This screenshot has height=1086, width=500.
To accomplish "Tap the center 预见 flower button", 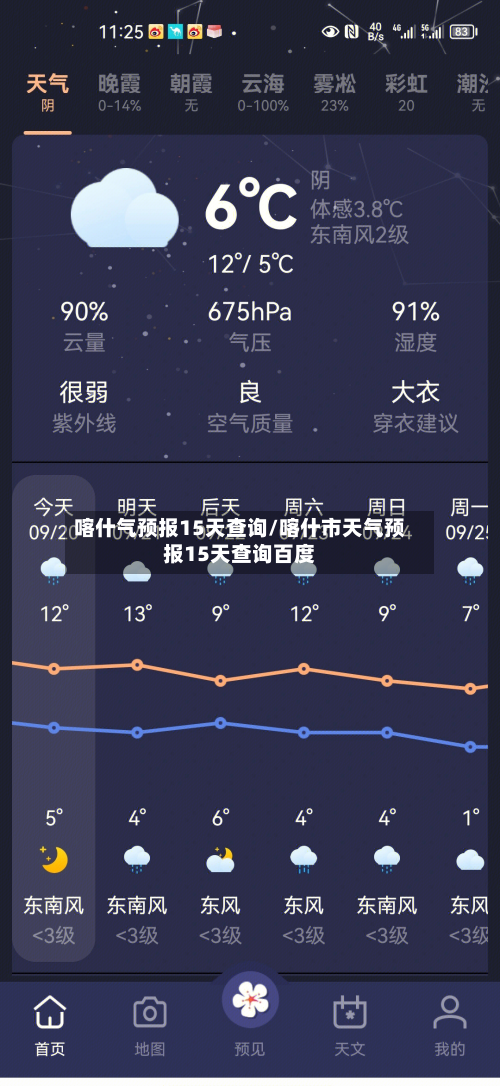I will pyautogui.click(x=250, y=1001).
